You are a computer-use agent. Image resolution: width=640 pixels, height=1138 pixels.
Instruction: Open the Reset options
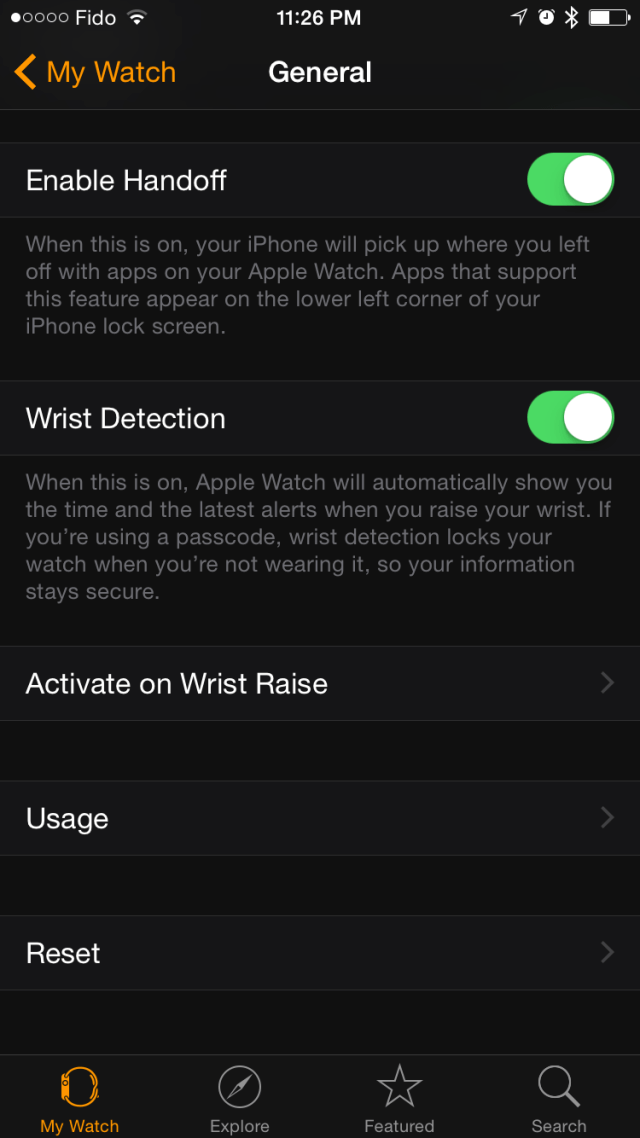tap(320, 953)
